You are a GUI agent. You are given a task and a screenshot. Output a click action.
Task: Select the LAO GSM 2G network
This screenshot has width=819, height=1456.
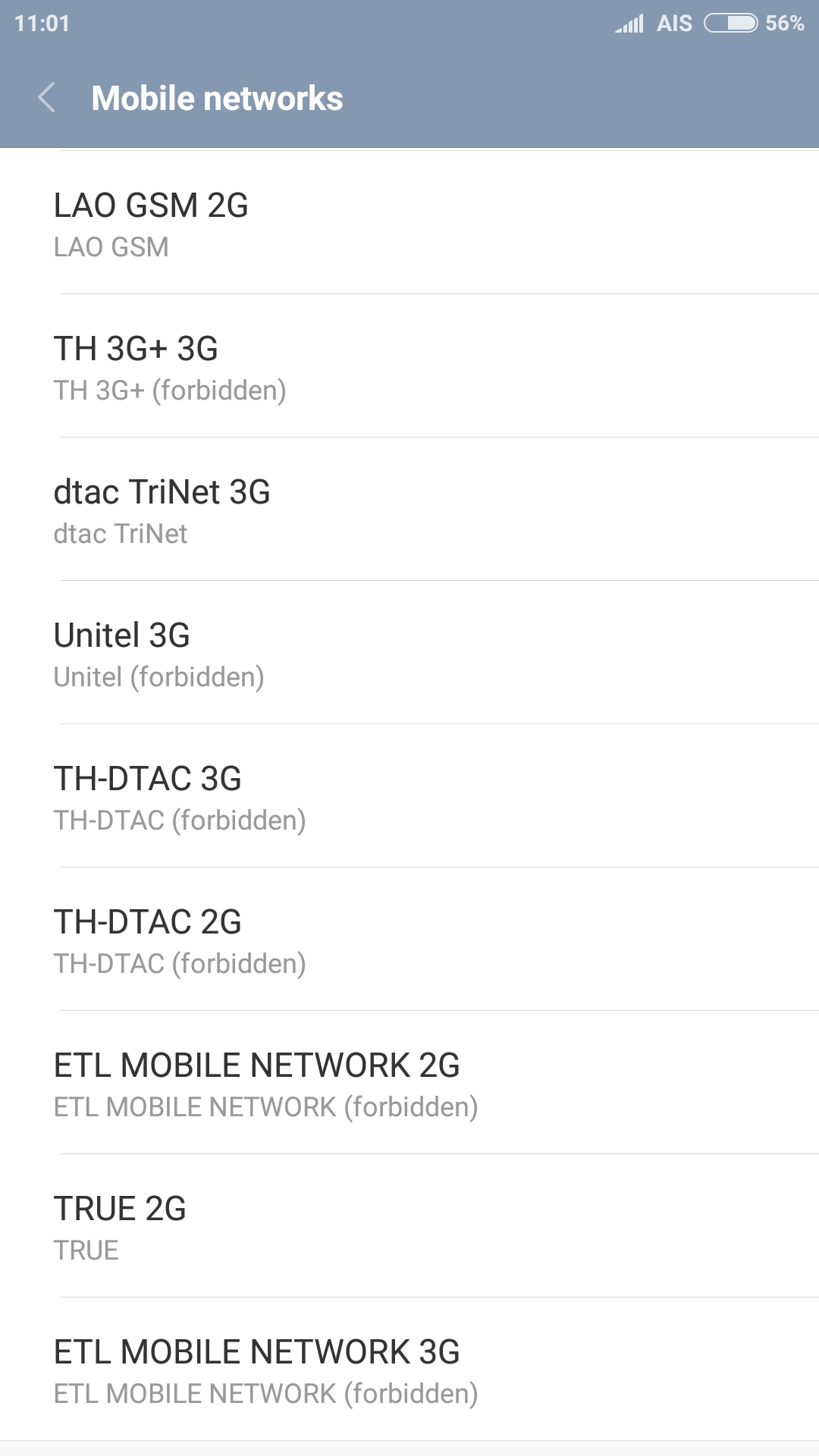(409, 223)
